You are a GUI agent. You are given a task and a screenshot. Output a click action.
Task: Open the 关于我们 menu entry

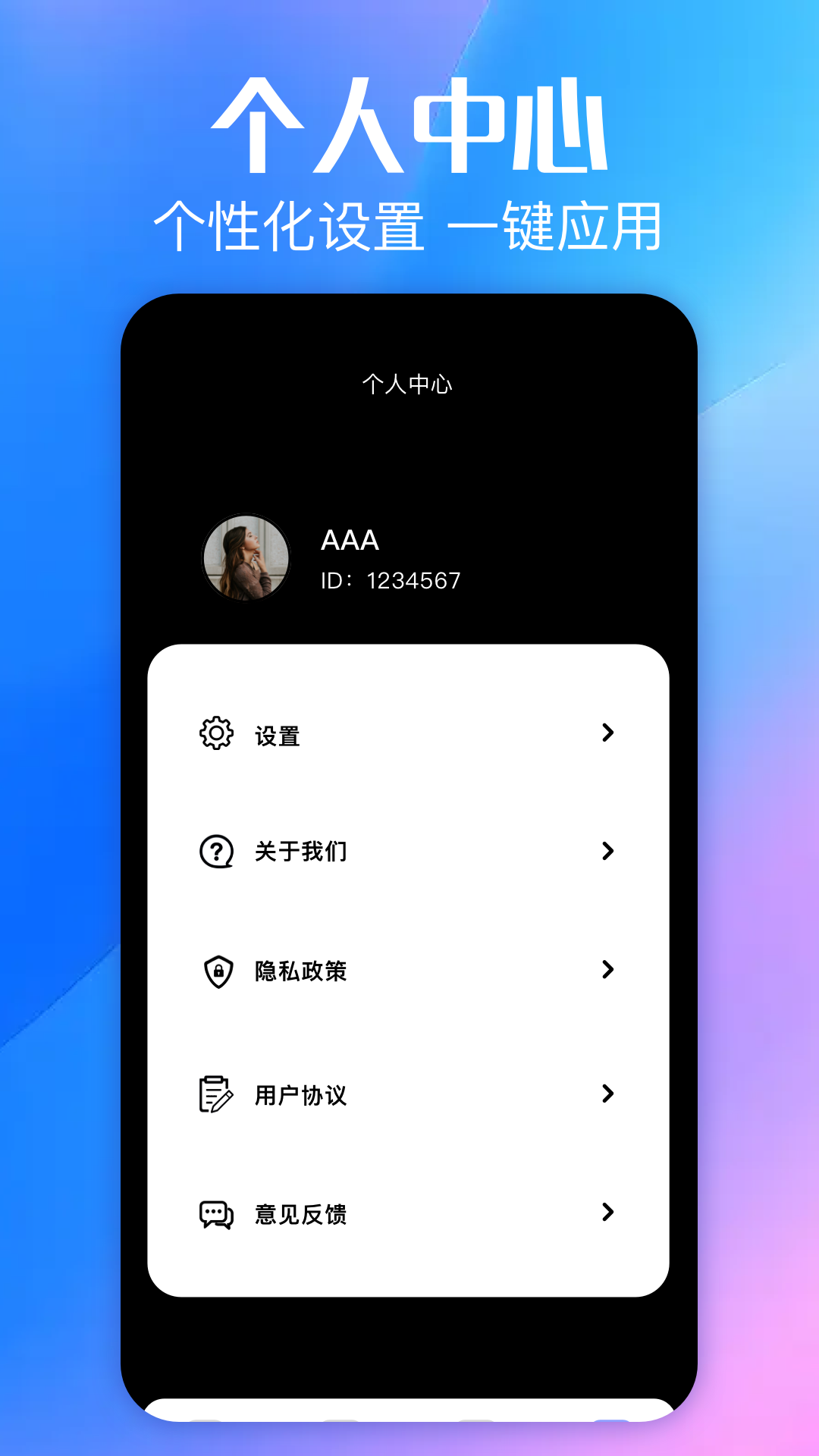[300, 851]
